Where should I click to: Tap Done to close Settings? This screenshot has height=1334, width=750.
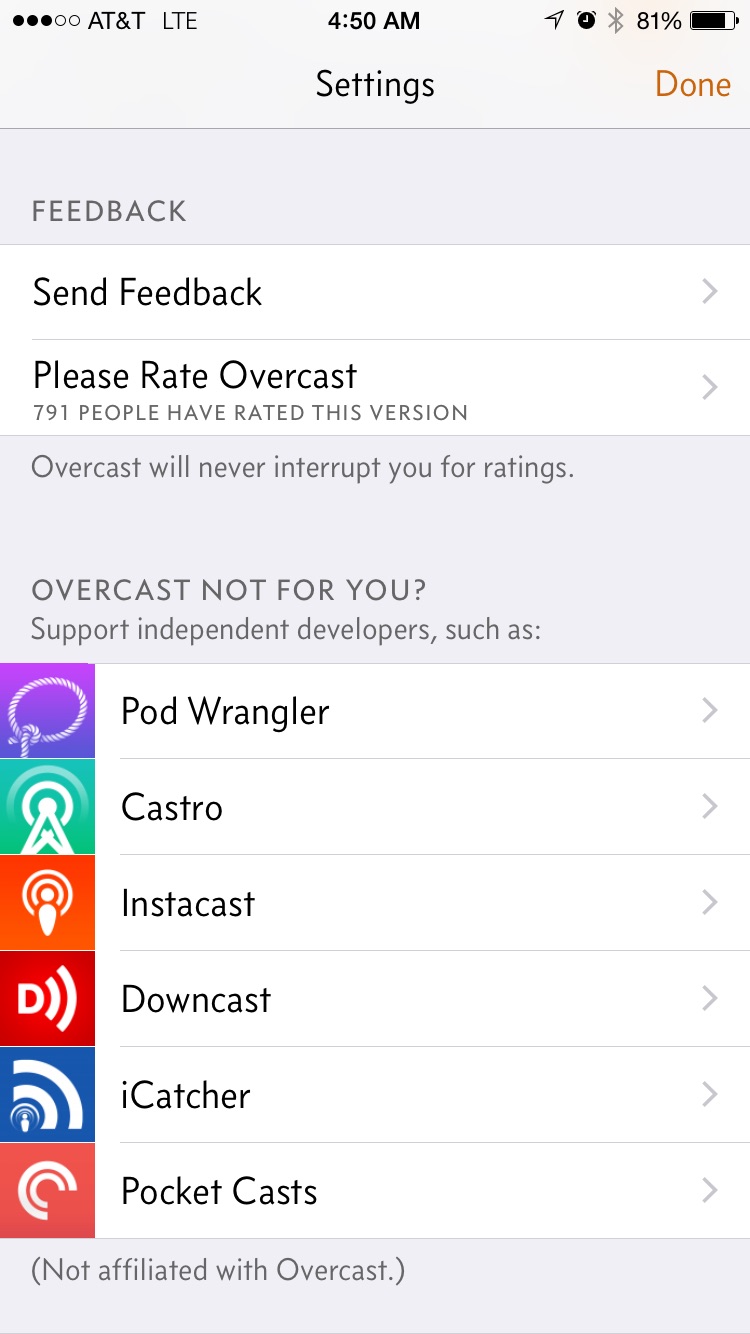click(692, 85)
